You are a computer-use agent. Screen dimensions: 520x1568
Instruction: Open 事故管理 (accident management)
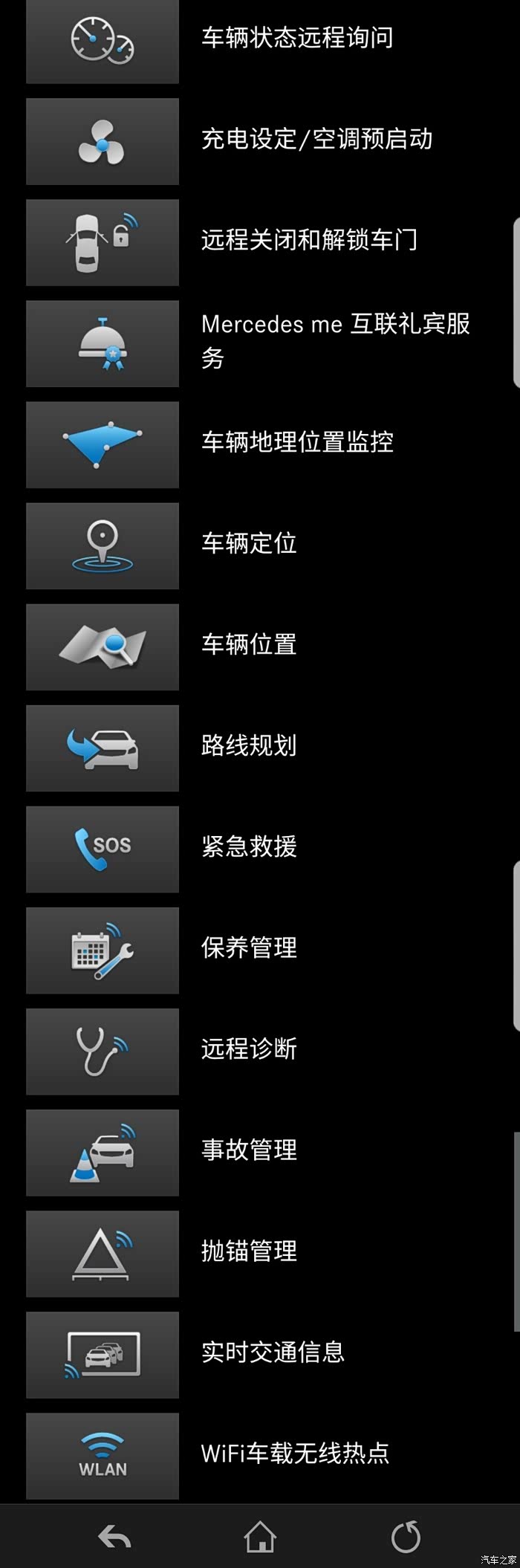249,1150
